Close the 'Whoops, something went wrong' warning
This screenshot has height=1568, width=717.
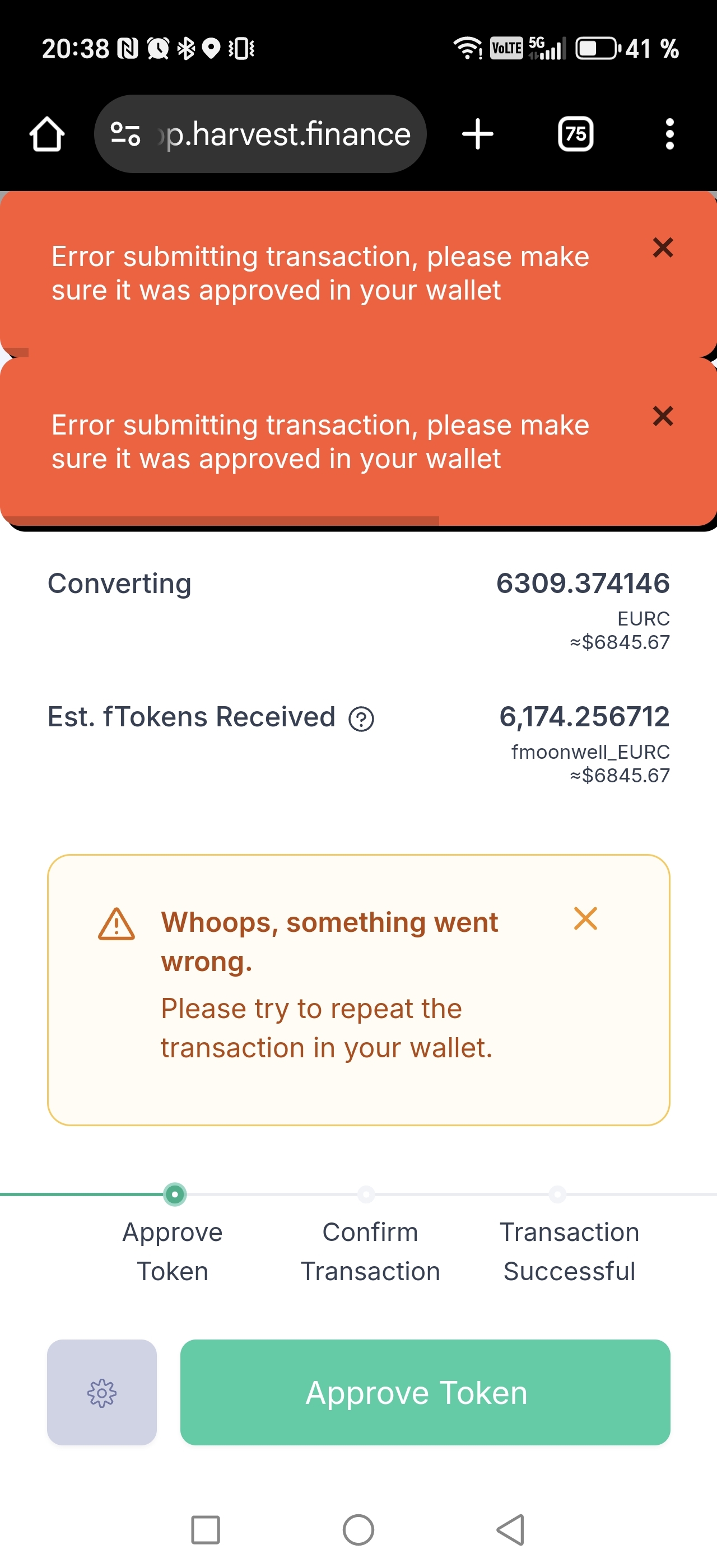[x=585, y=918]
